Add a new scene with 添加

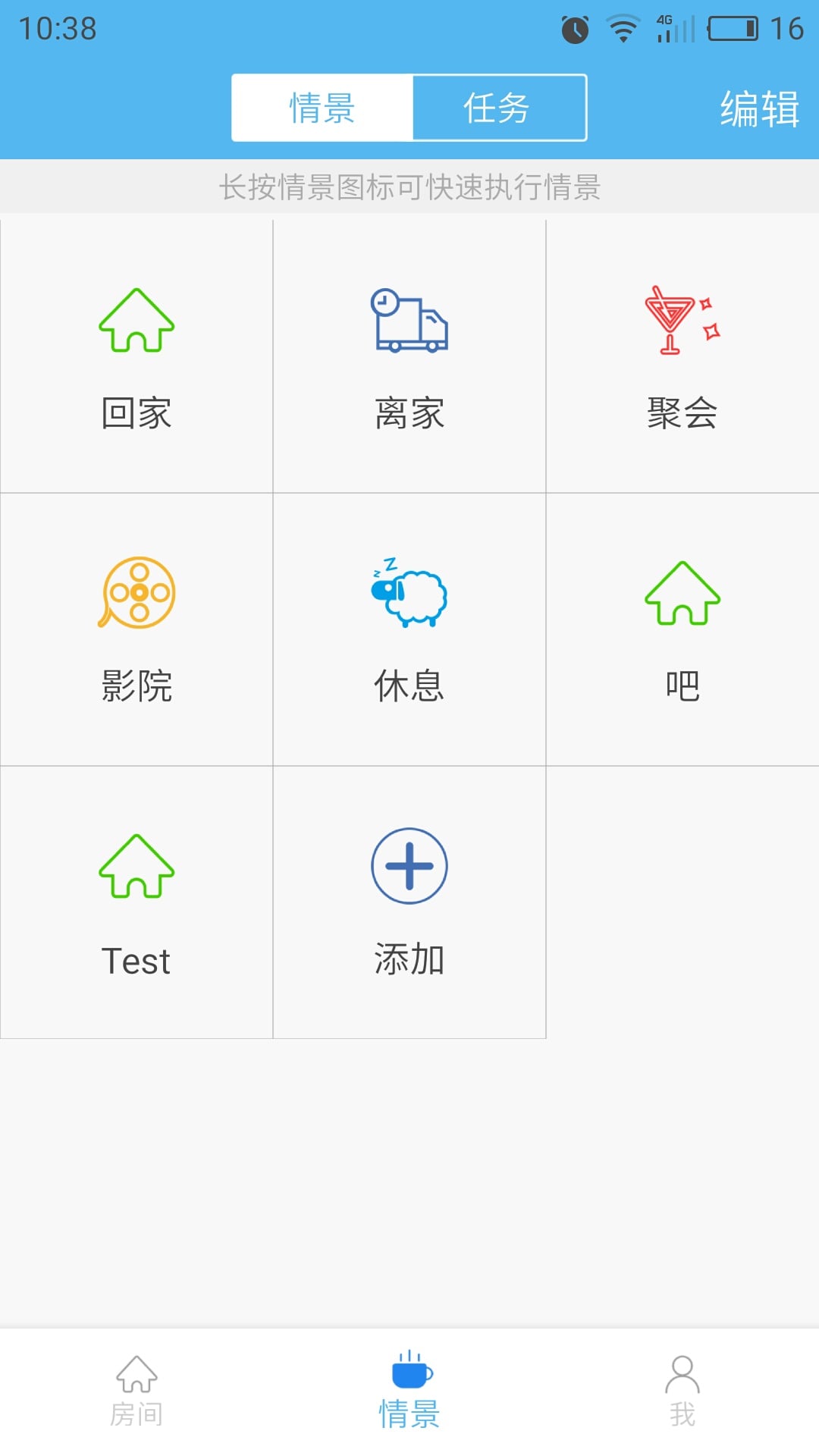tap(409, 902)
